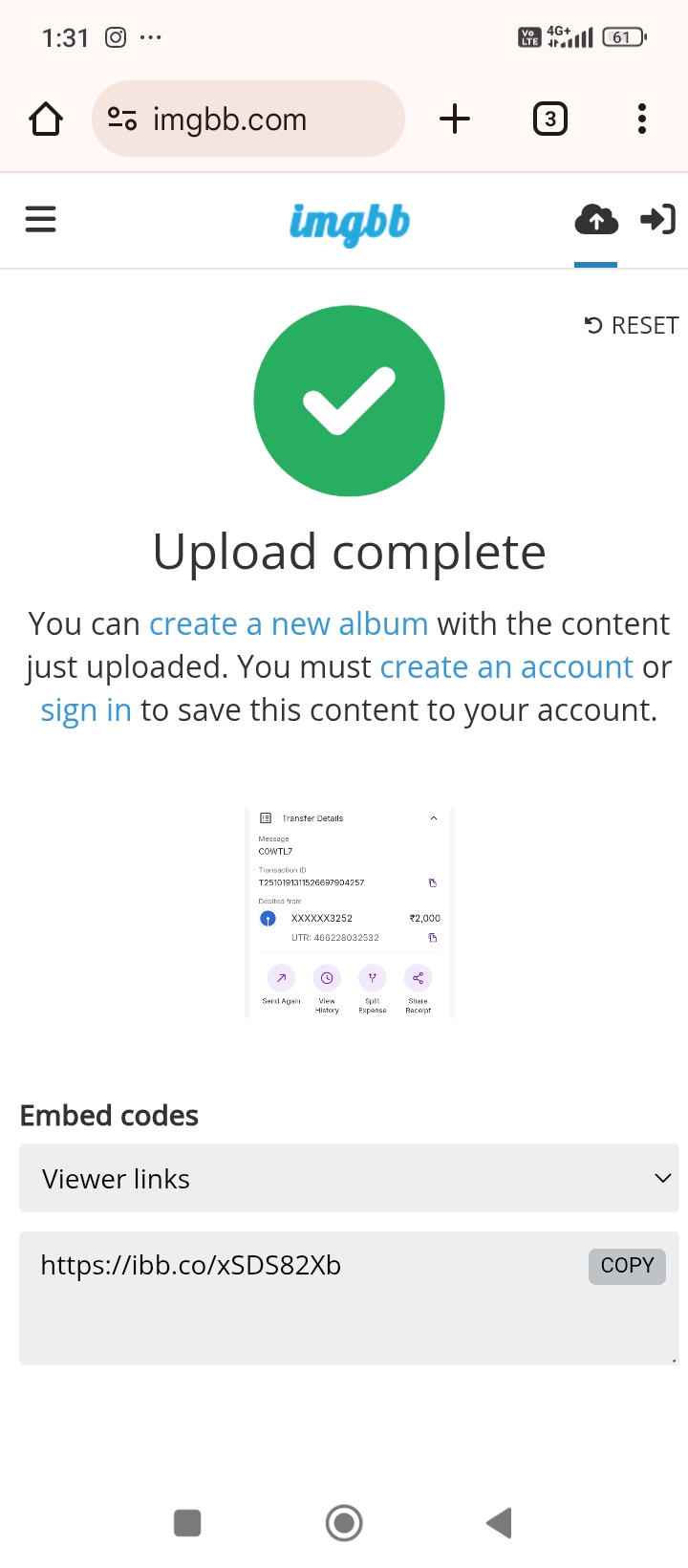Go to imgbb homepage via logo

[x=350, y=222]
